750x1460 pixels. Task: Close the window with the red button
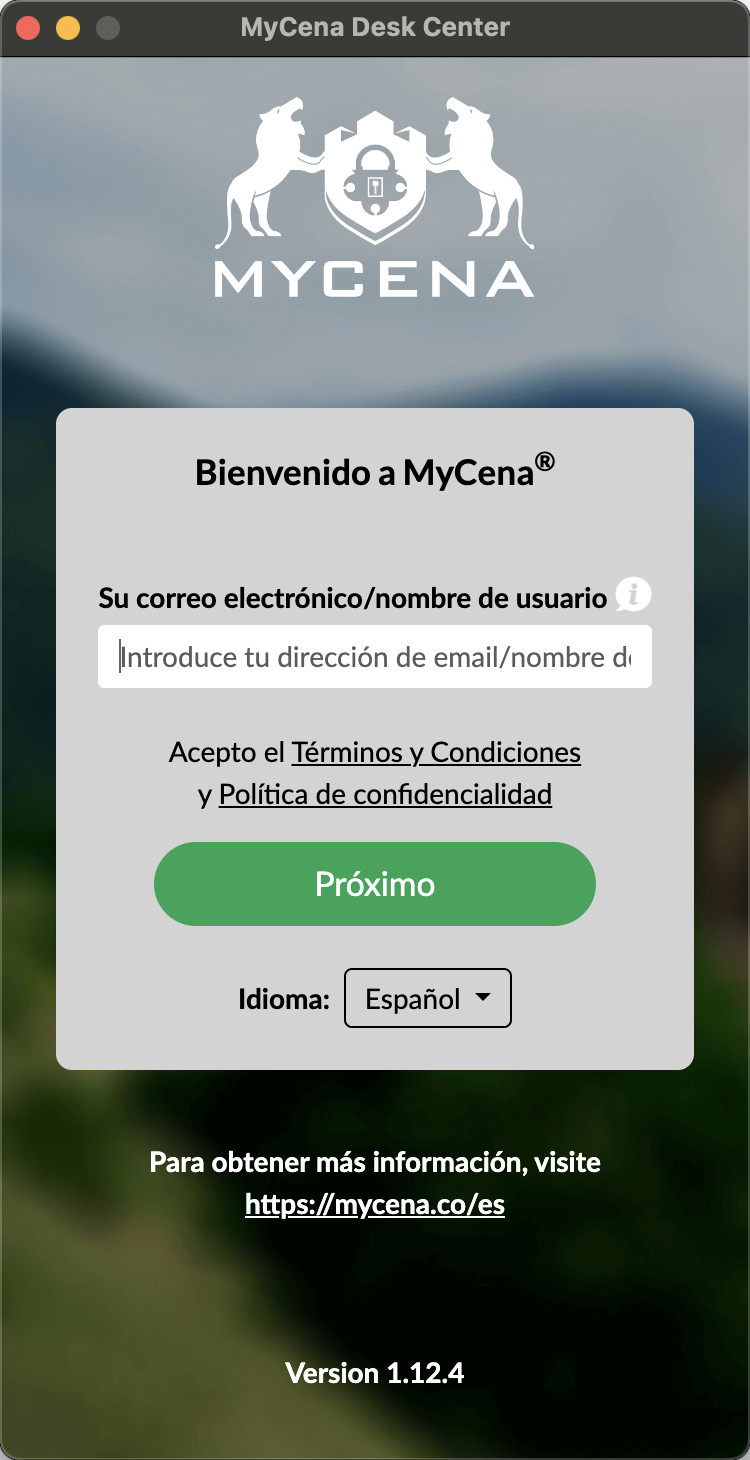[28, 28]
